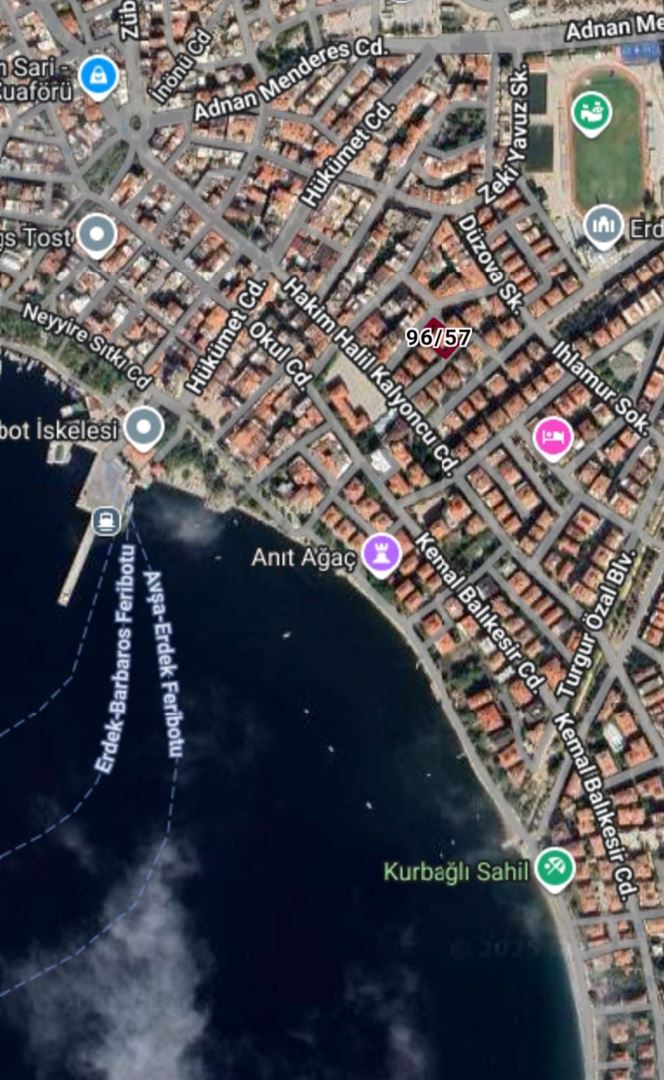This screenshot has height=1080, width=664.
Task: Select the 96/57 parcel marker
Action: (x=438, y=337)
